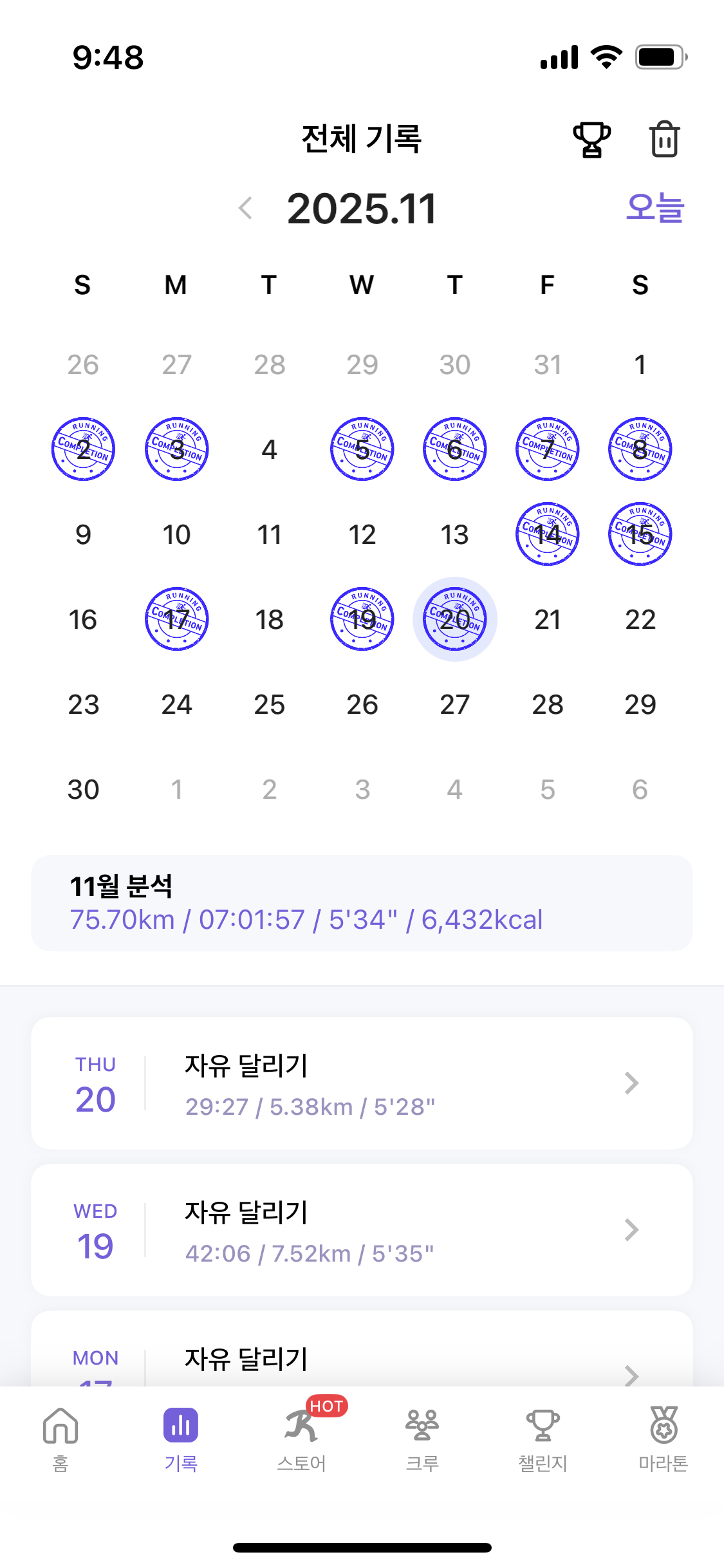Open the 11월 분석 monthly summary card
Image resolution: width=724 pixels, height=1568 pixels.
tap(362, 903)
